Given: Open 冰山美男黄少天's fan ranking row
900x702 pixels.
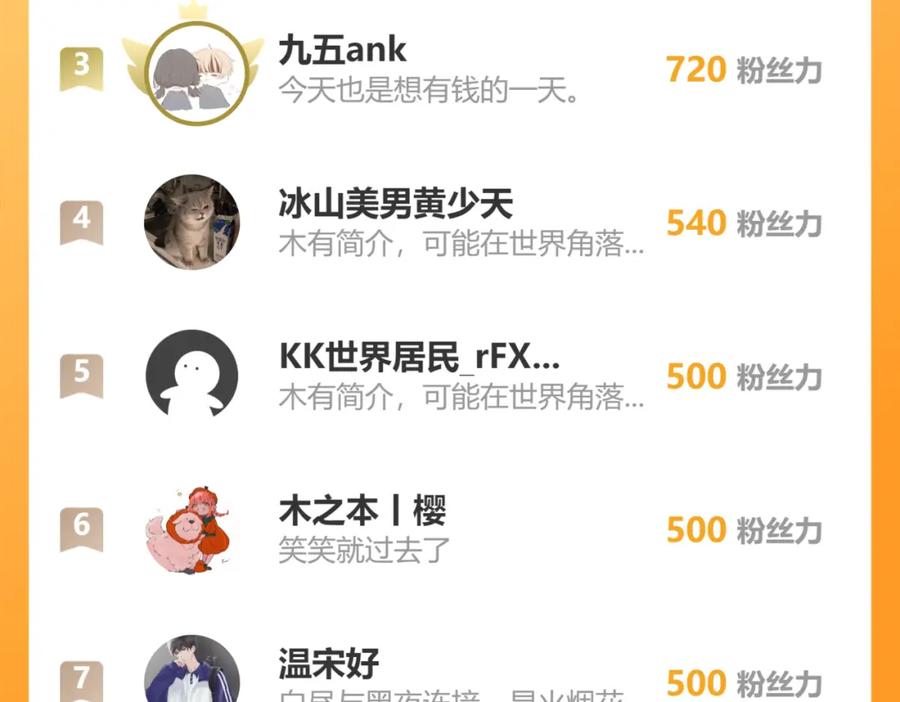Looking at the screenshot, I should (449, 223).
